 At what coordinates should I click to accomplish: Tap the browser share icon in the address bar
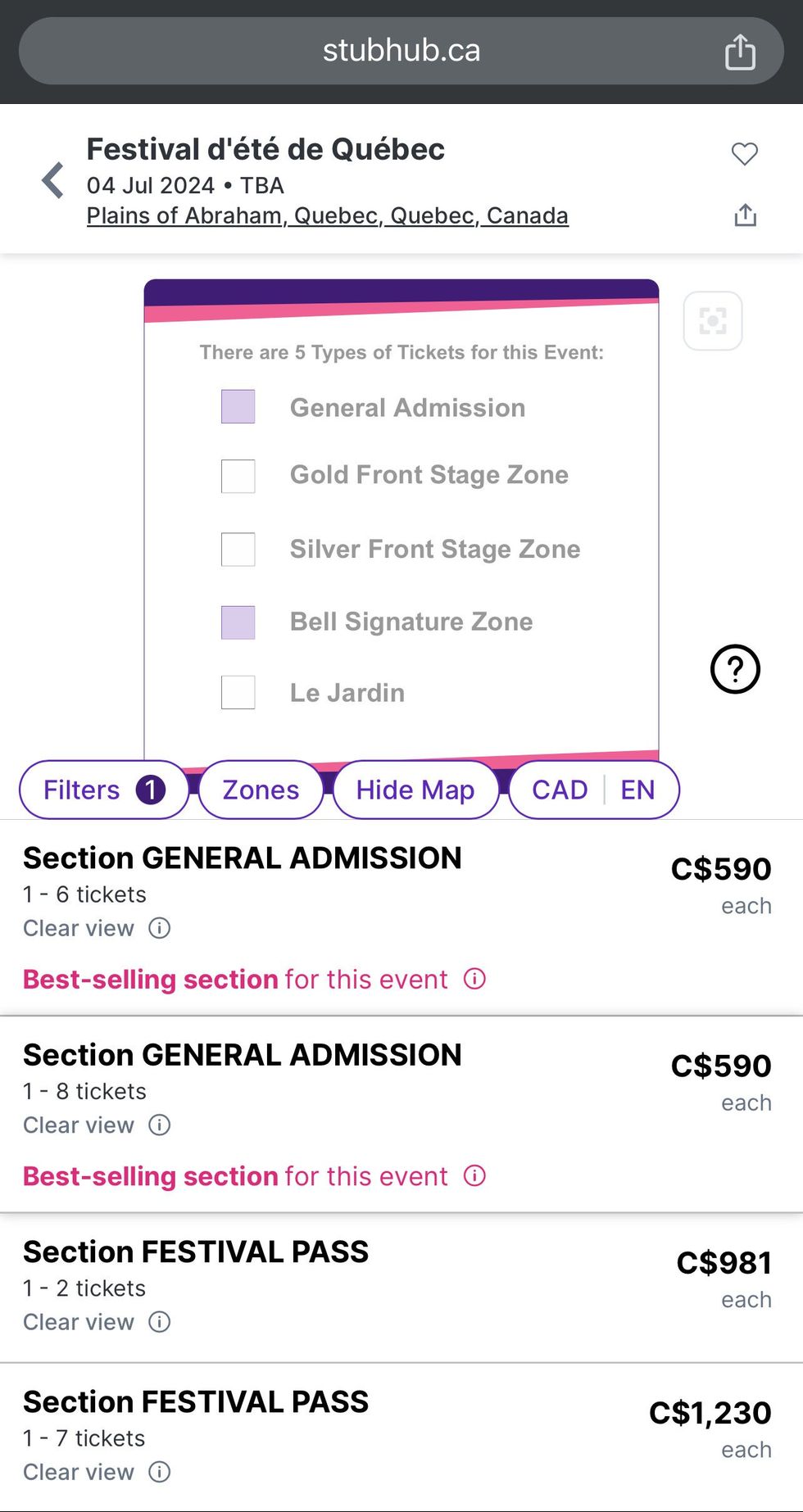pyautogui.click(x=740, y=50)
